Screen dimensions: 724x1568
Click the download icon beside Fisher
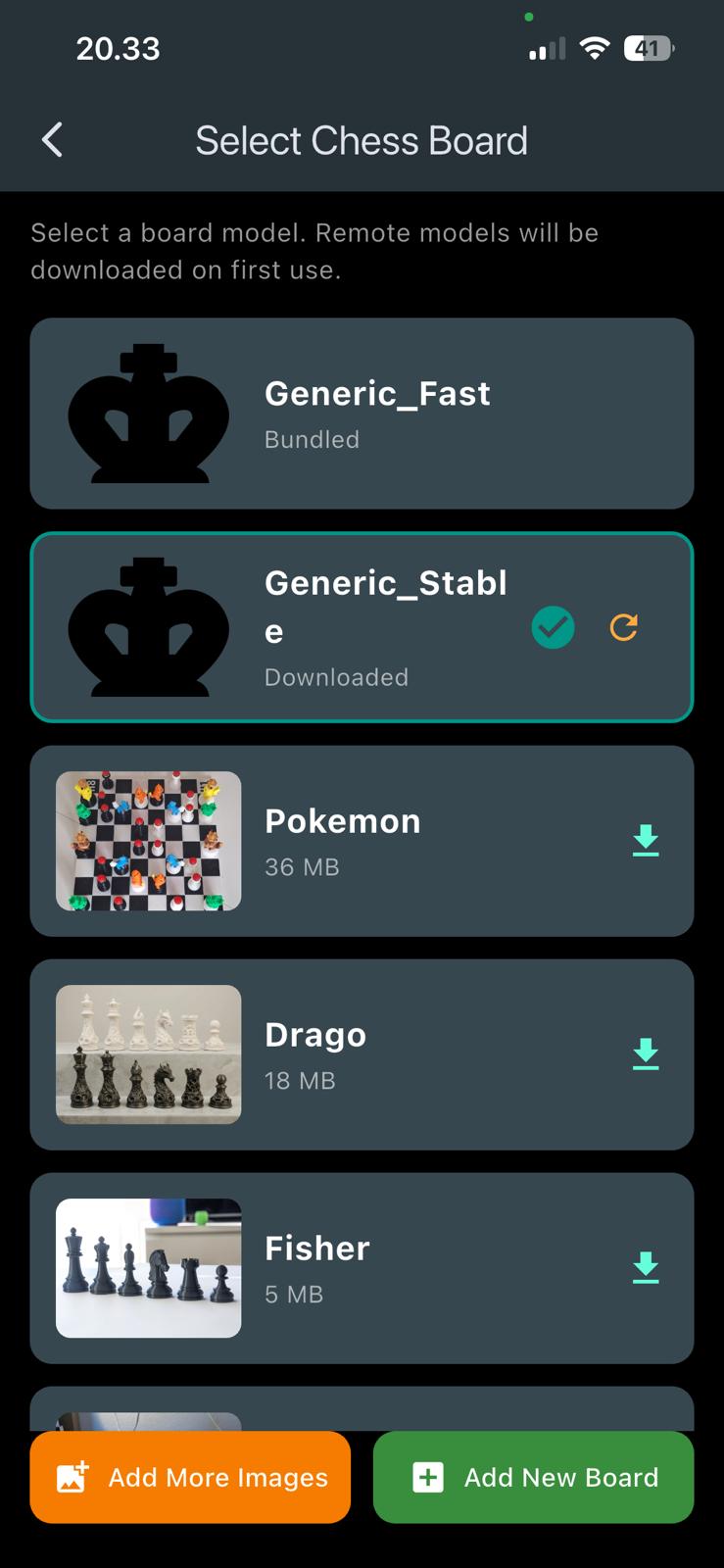point(646,1267)
